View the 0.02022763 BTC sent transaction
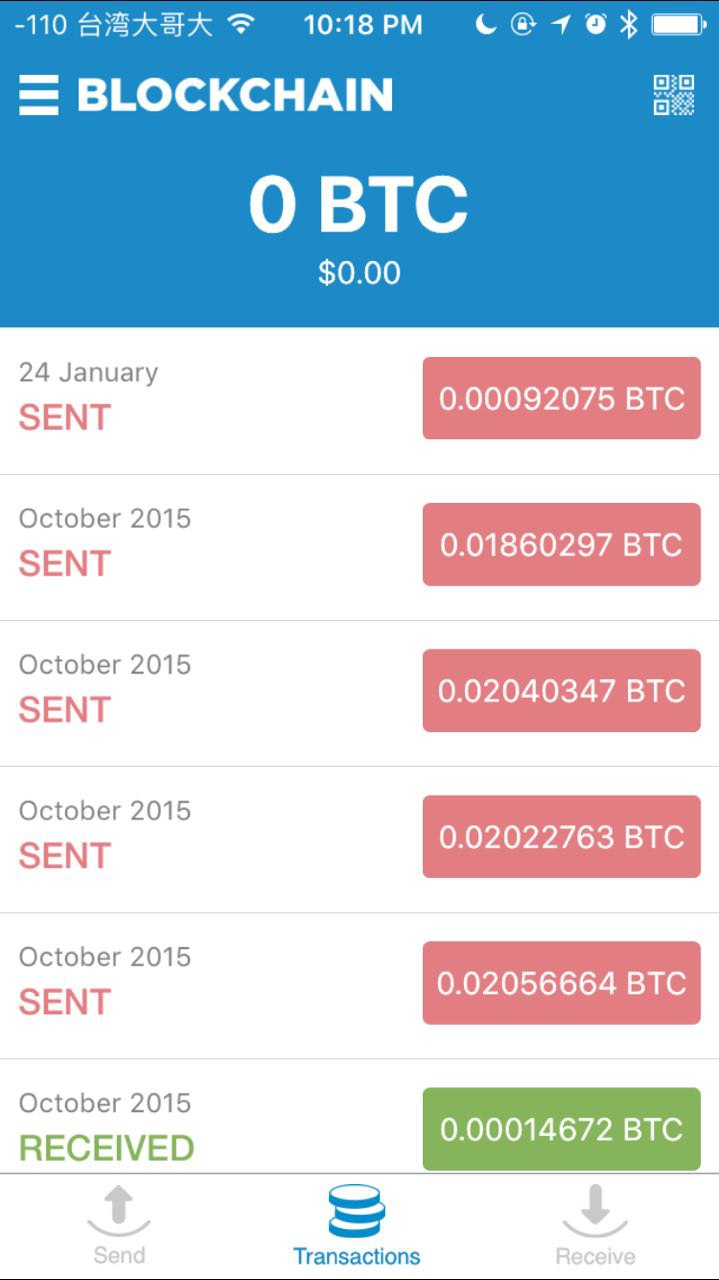The height and width of the screenshot is (1280, 719). (359, 839)
